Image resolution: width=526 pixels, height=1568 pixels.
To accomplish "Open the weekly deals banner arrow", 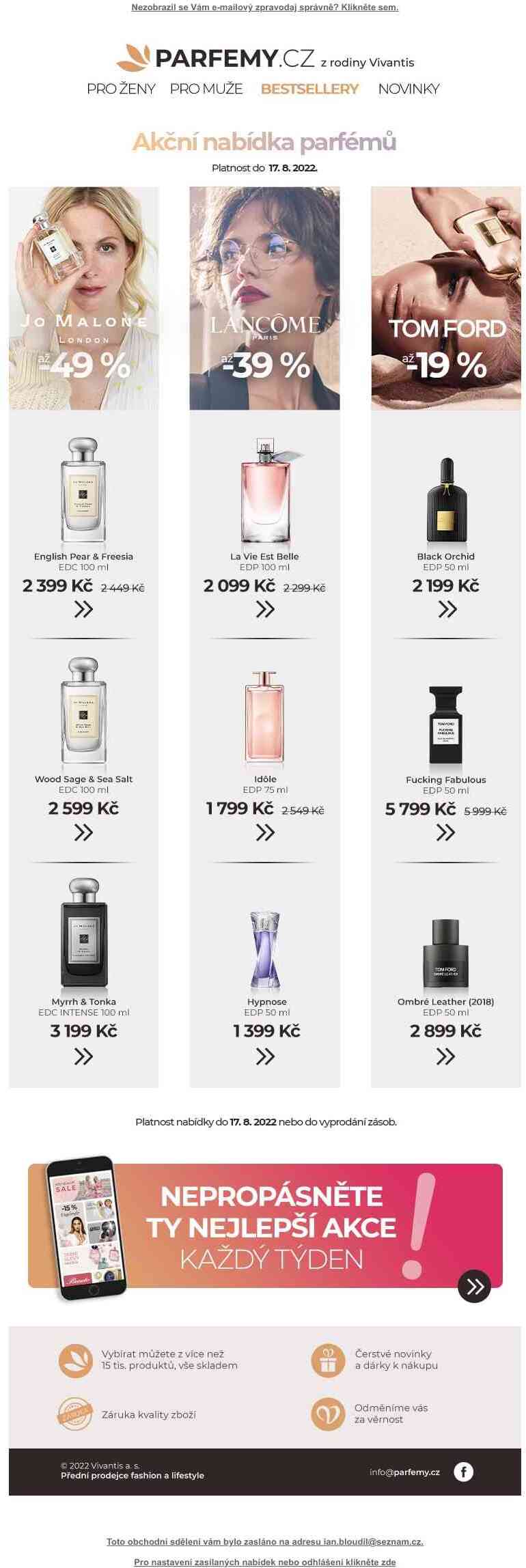I will (474, 1287).
